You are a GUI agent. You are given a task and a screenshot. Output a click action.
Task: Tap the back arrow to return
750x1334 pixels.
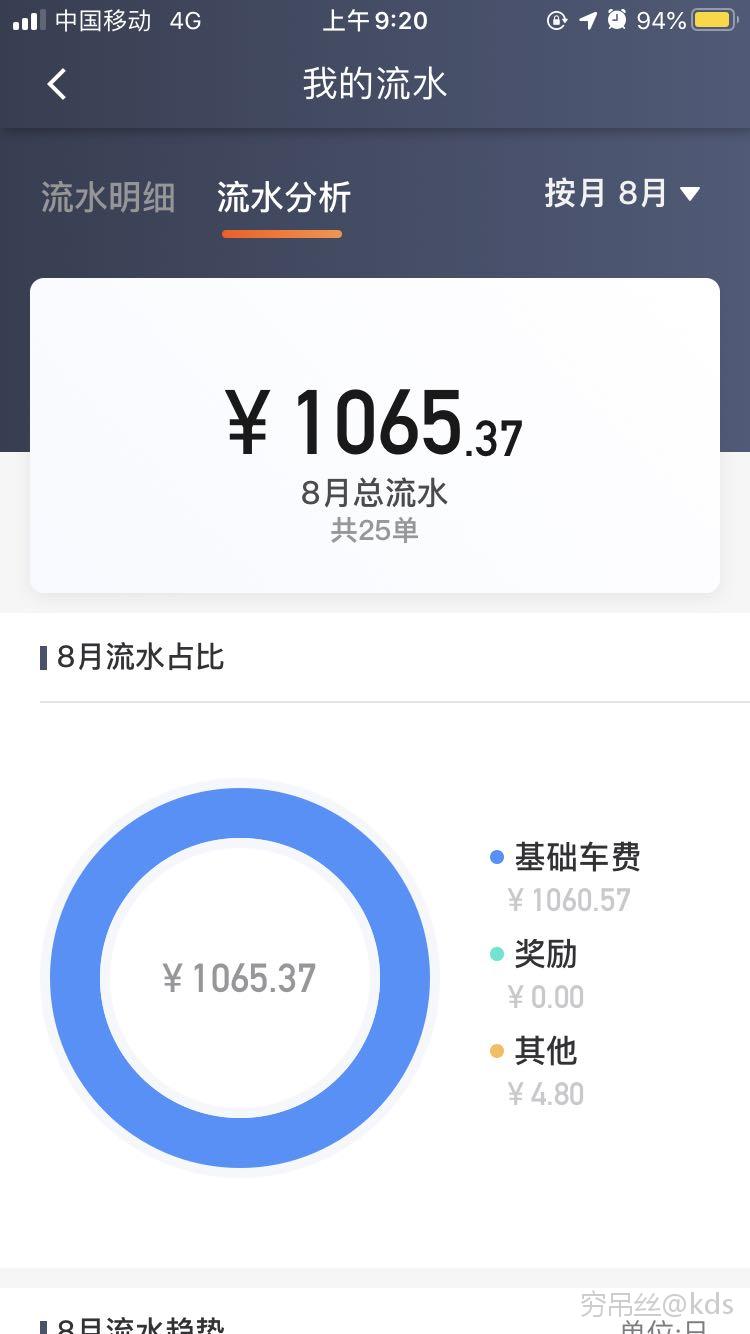point(57,85)
